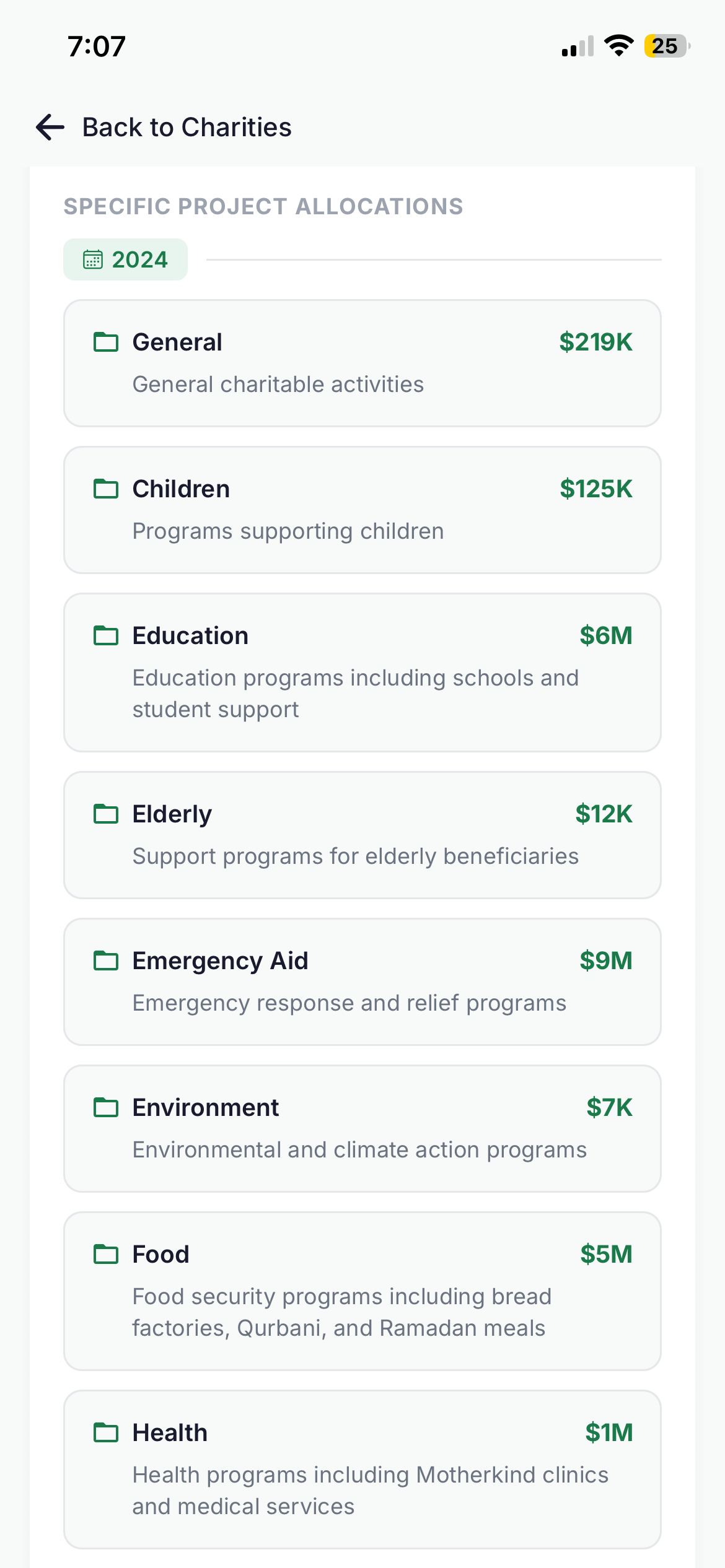The width and height of the screenshot is (725, 1568).
Task: Click the Emergency Aid folder icon
Action: click(105, 960)
